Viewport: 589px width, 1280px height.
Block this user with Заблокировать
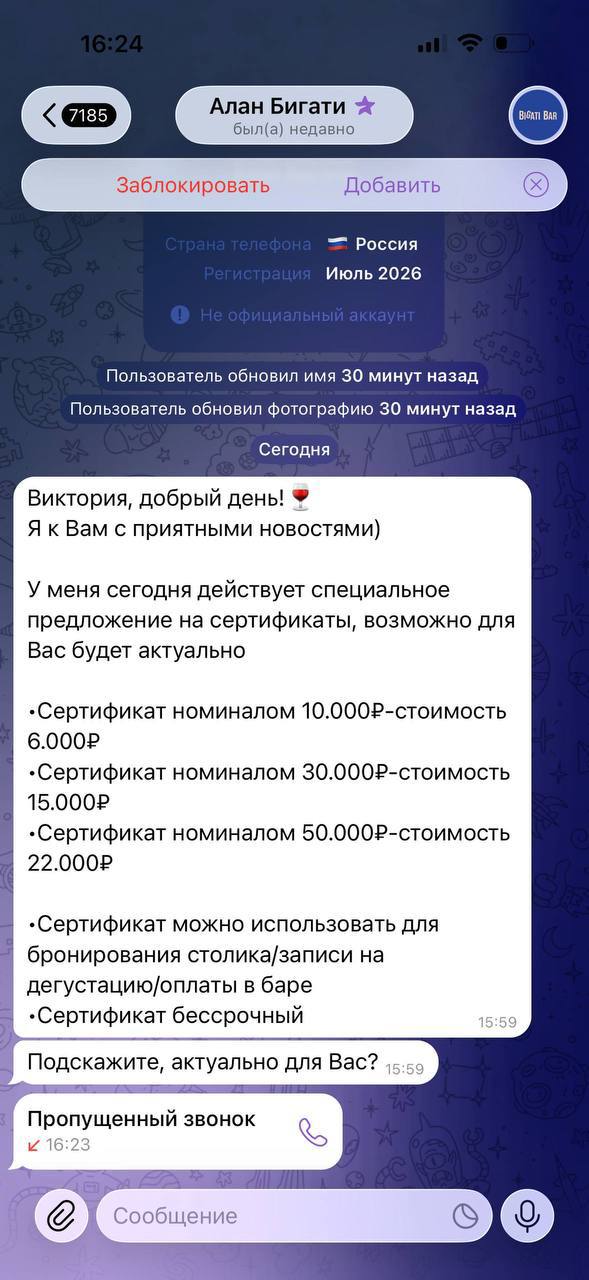(193, 185)
